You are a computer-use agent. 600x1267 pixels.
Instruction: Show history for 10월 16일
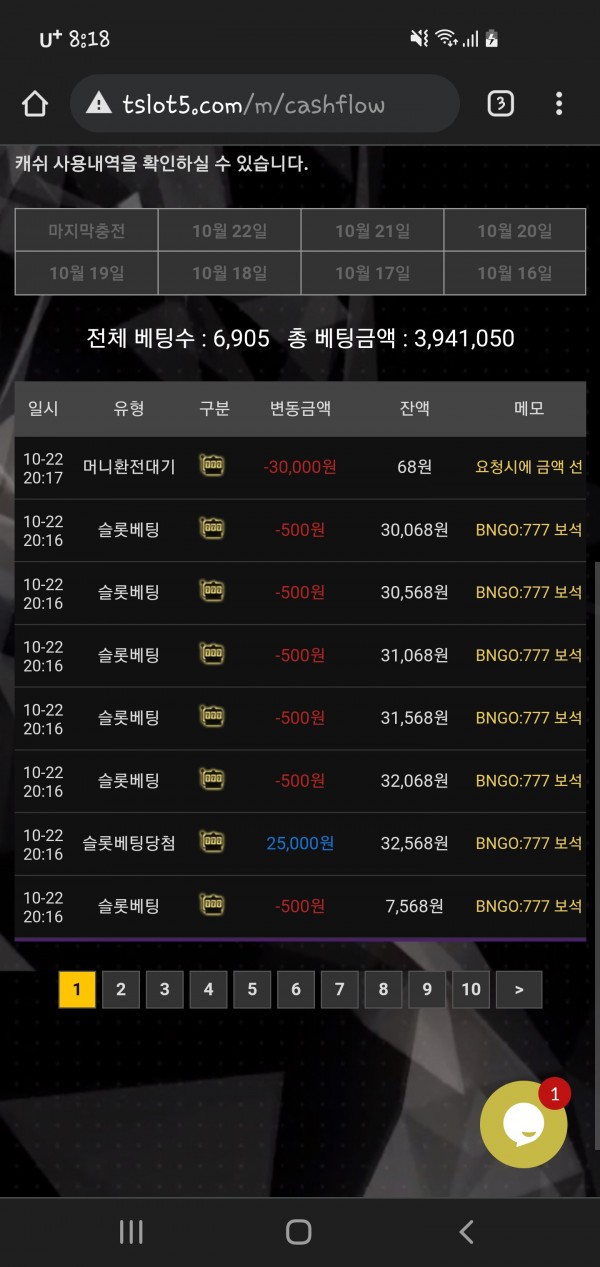(514, 273)
